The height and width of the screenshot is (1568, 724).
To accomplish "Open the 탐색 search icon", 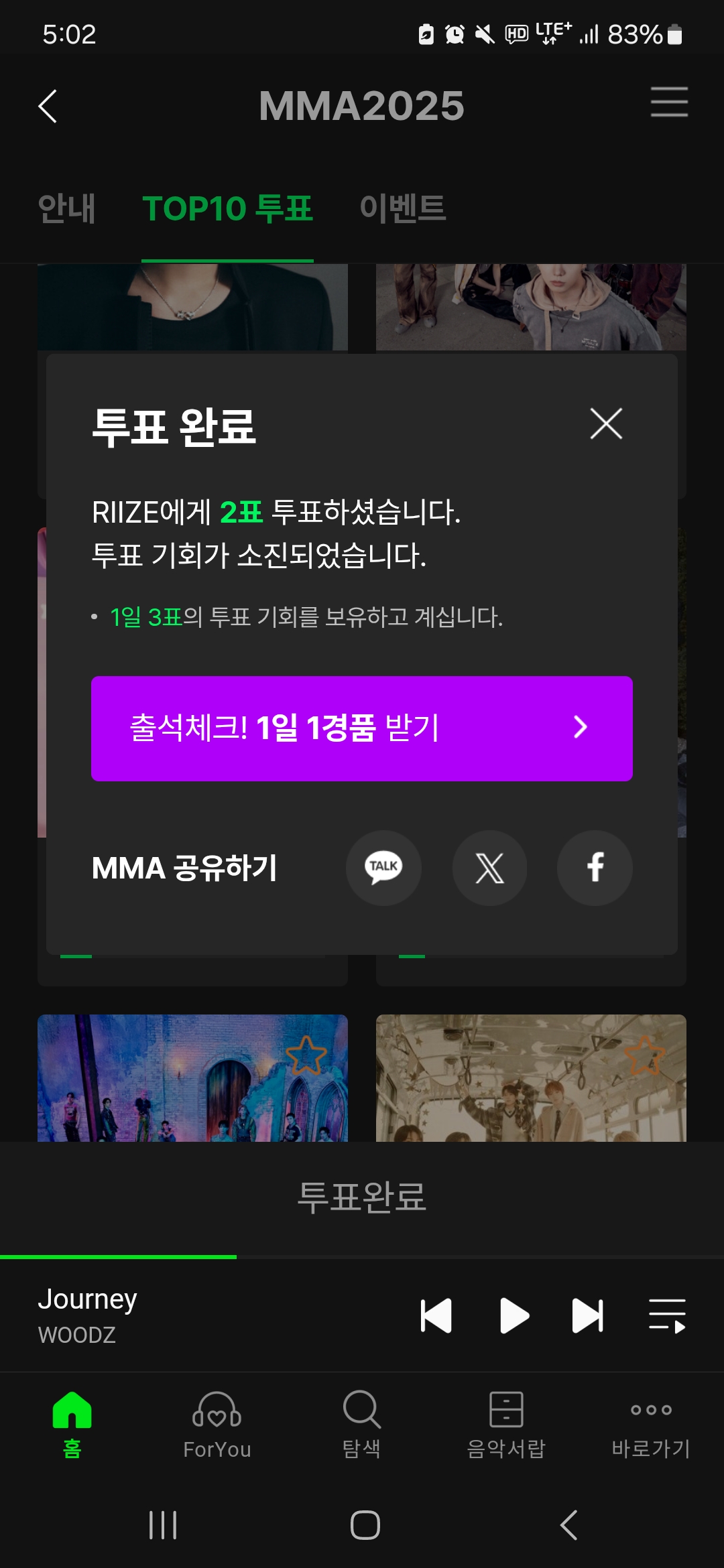I will [x=361, y=1427].
